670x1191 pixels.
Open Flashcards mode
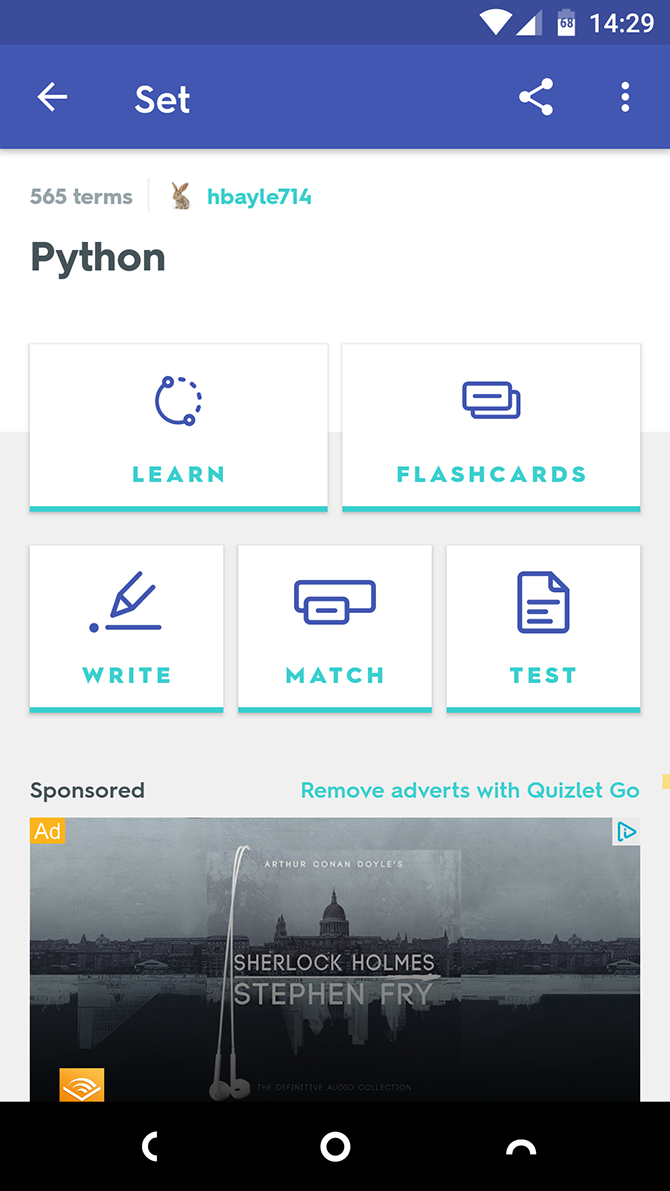pyautogui.click(x=491, y=427)
